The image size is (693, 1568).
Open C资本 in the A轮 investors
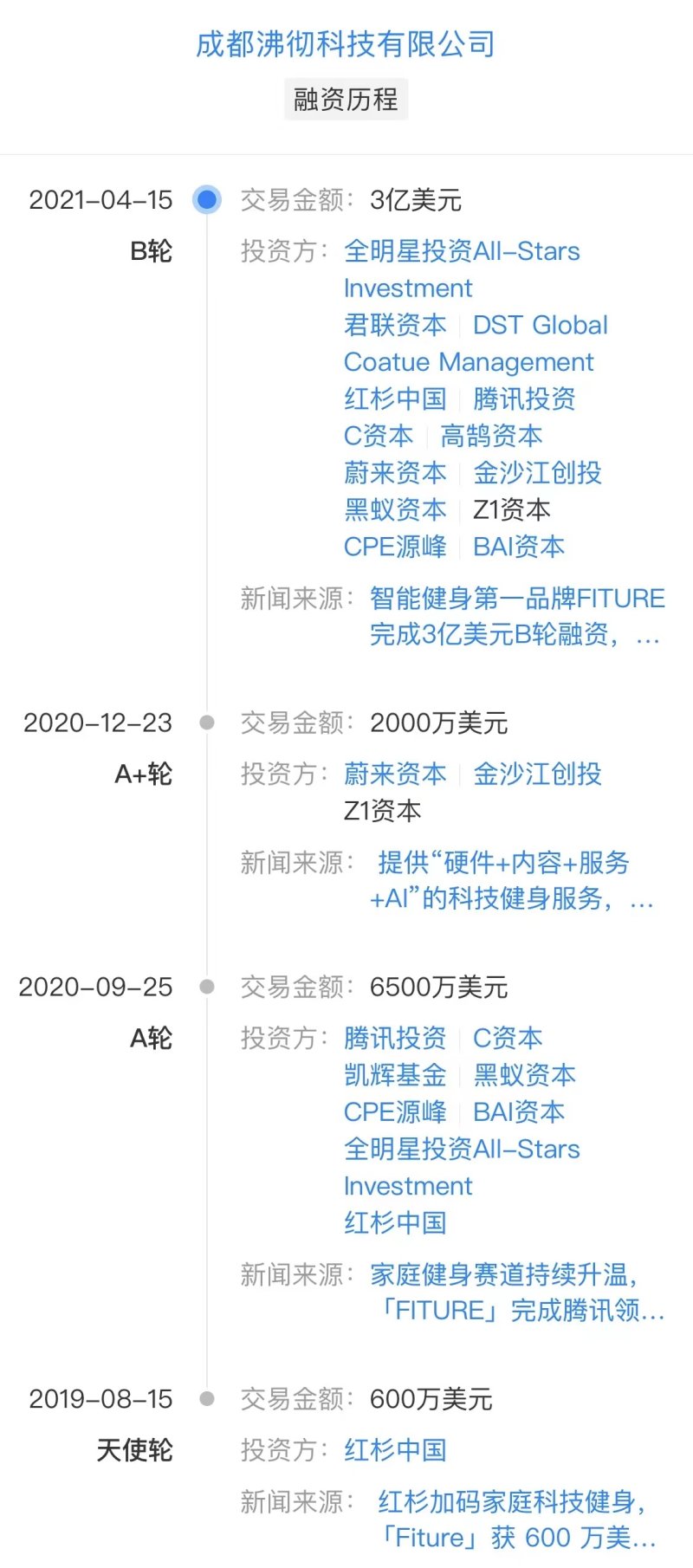[508, 1038]
